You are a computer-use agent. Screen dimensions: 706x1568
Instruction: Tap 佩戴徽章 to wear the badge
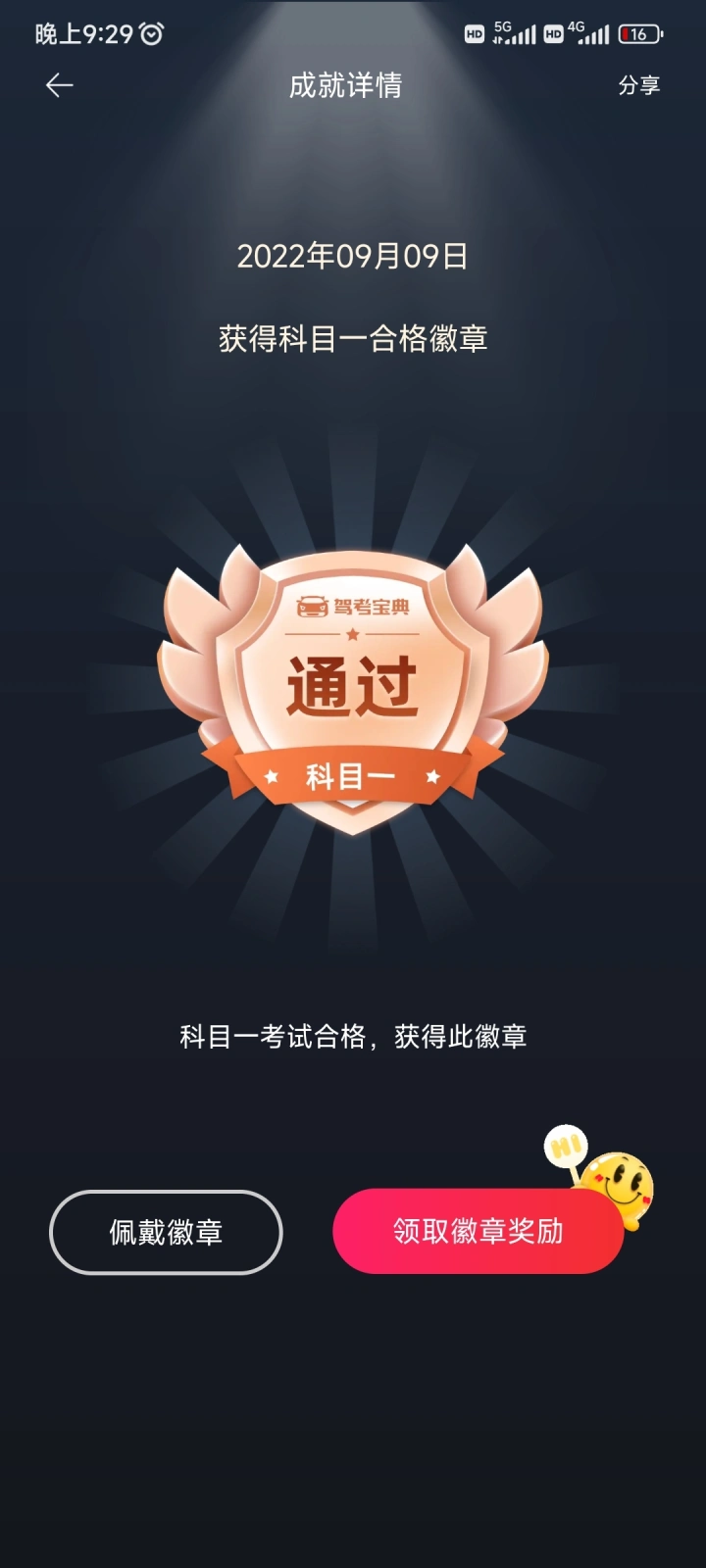coord(166,1232)
